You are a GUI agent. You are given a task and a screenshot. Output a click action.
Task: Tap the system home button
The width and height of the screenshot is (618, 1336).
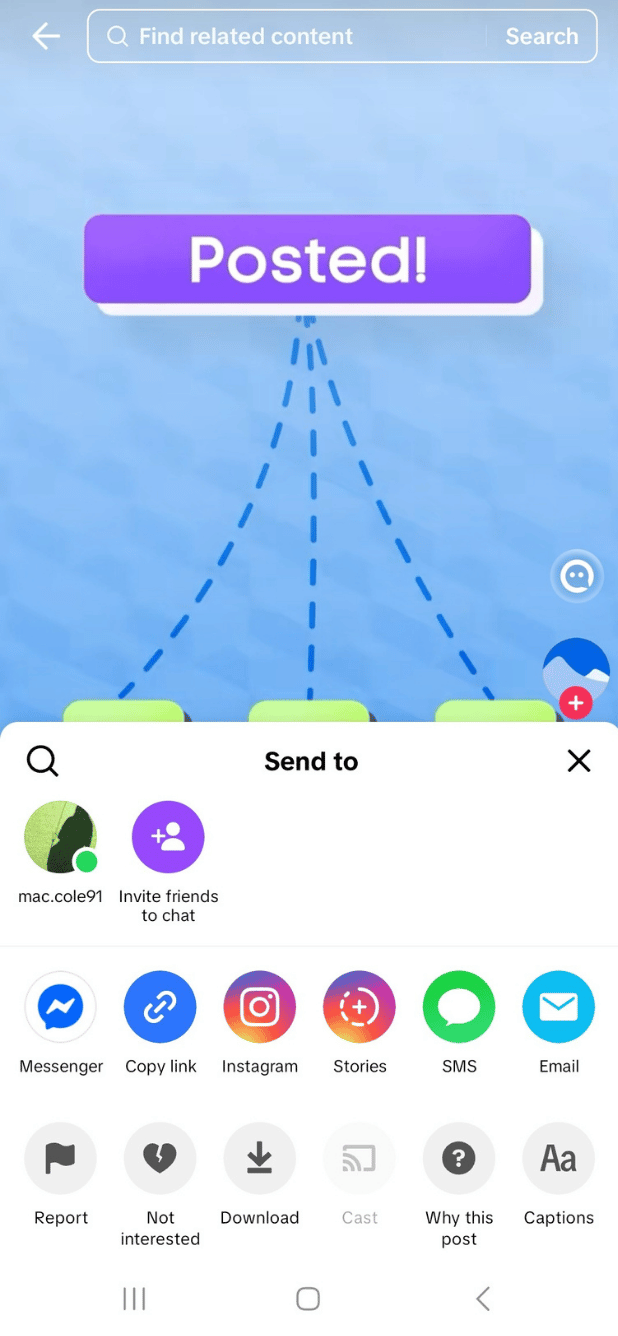(308, 1298)
